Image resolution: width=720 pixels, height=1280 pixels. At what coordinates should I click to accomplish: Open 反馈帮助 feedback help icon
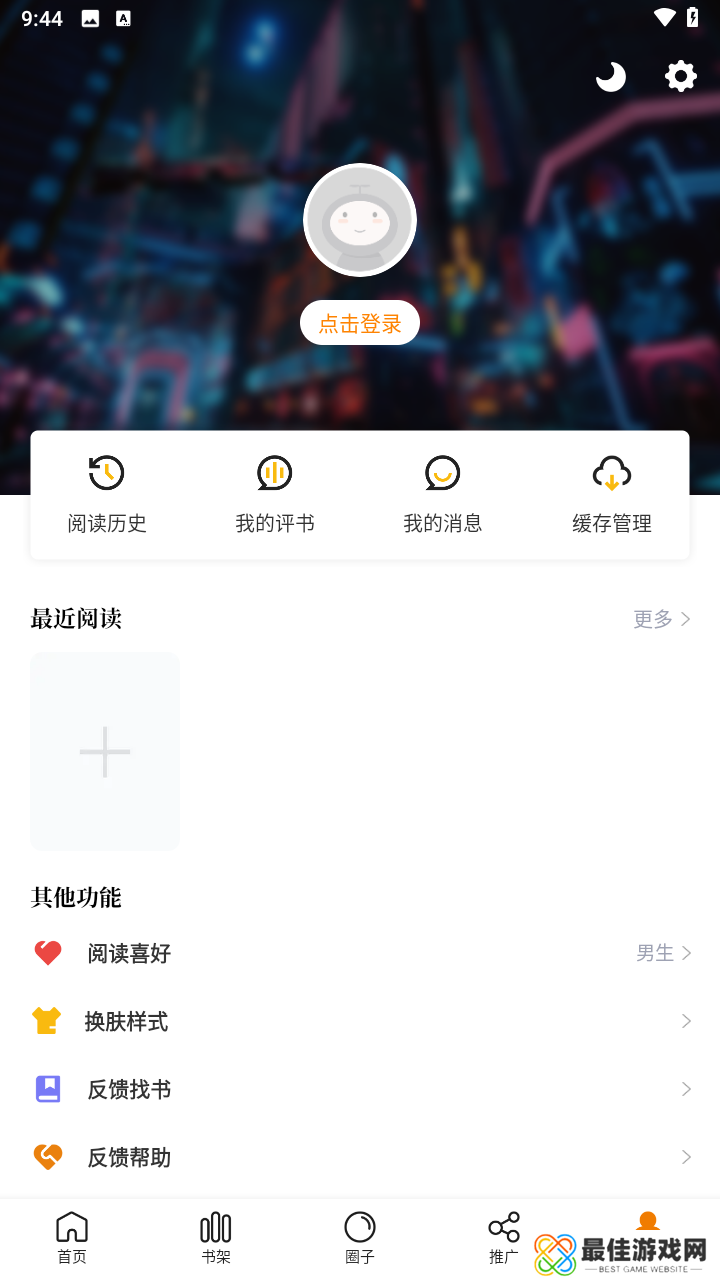[x=47, y=1157]
